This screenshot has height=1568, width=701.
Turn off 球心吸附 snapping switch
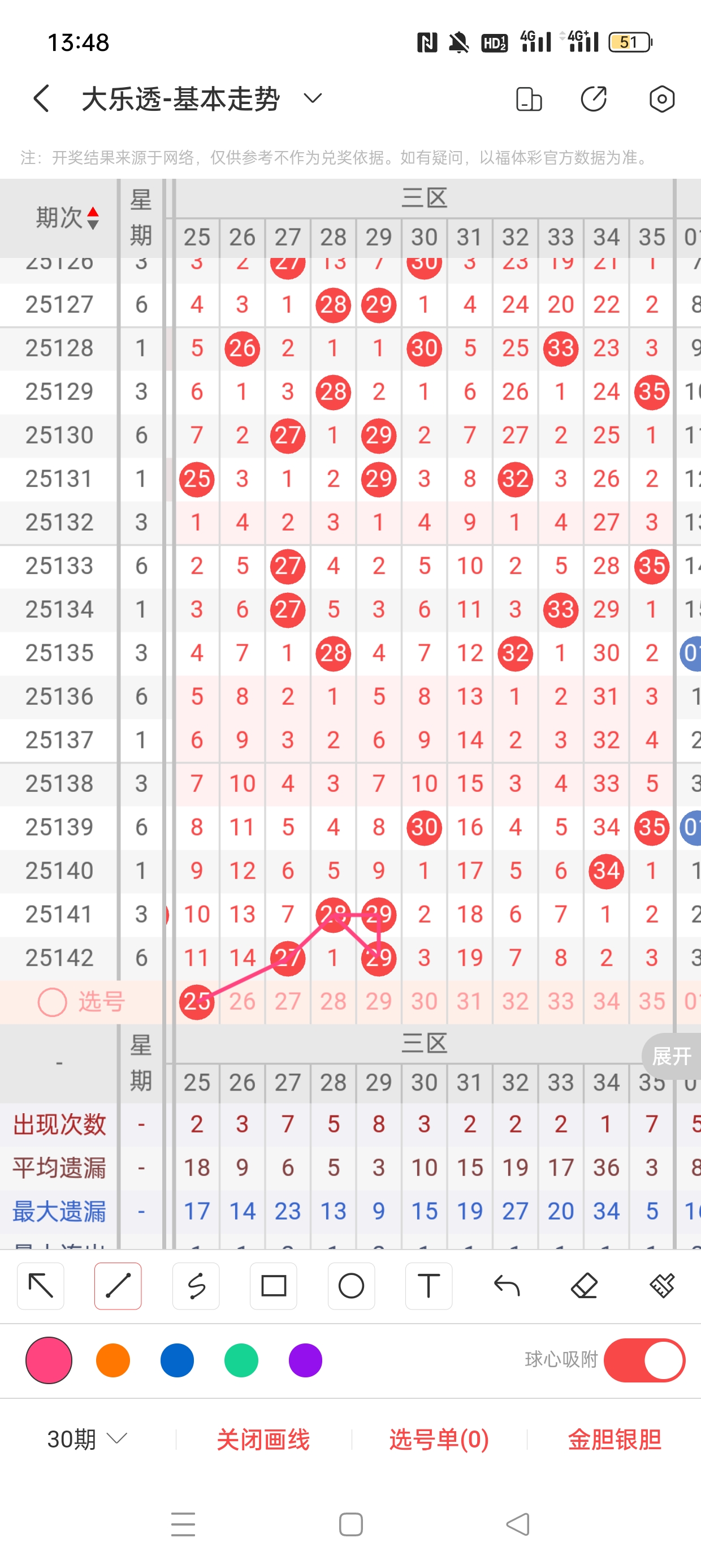[644, 1360]
